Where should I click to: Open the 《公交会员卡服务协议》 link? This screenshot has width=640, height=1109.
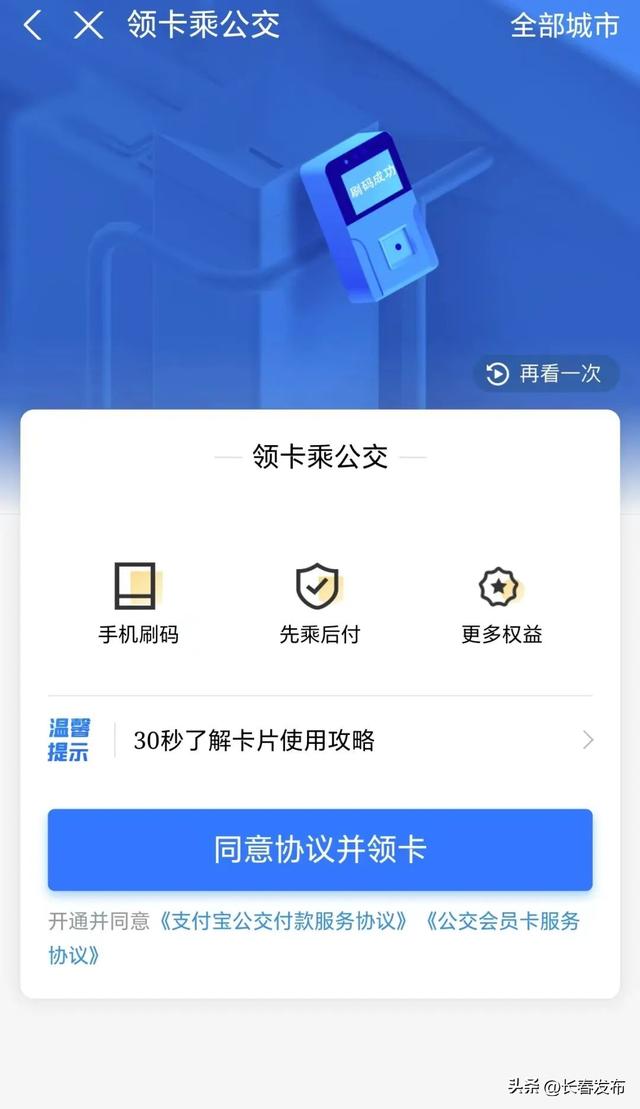point(502,921)
